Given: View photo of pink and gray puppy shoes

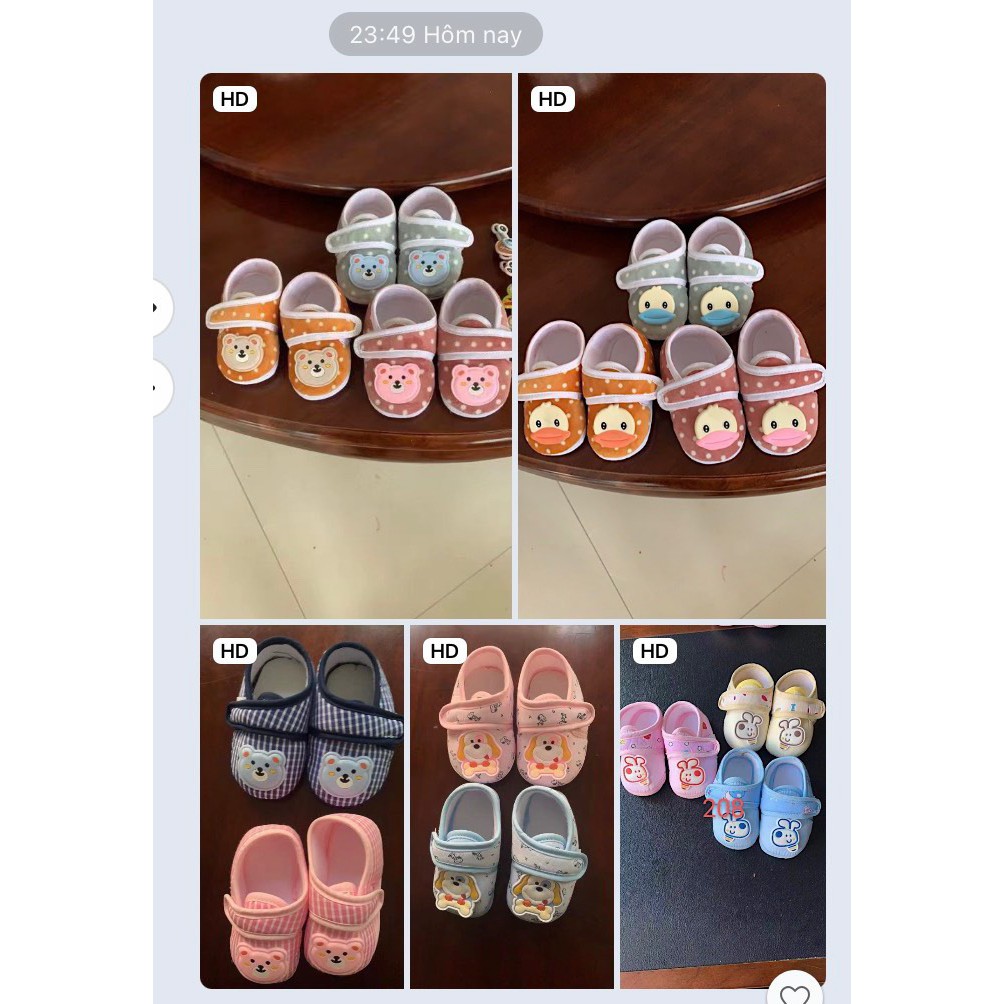Looking at the screenshot, I should pyautogui.click(x=511, y=806).
